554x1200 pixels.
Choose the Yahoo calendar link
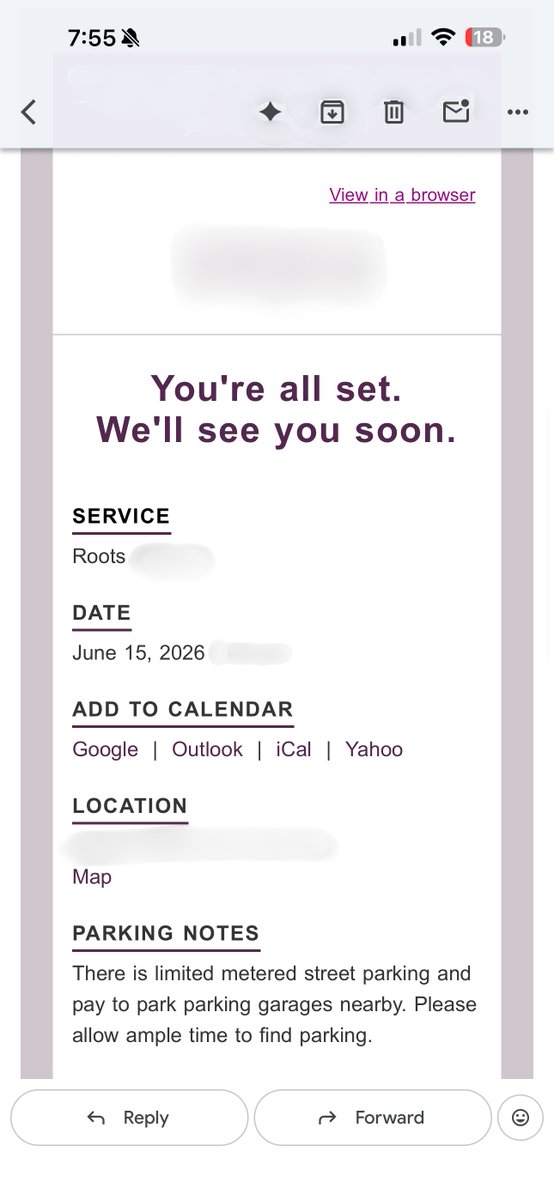coord(374,749)
